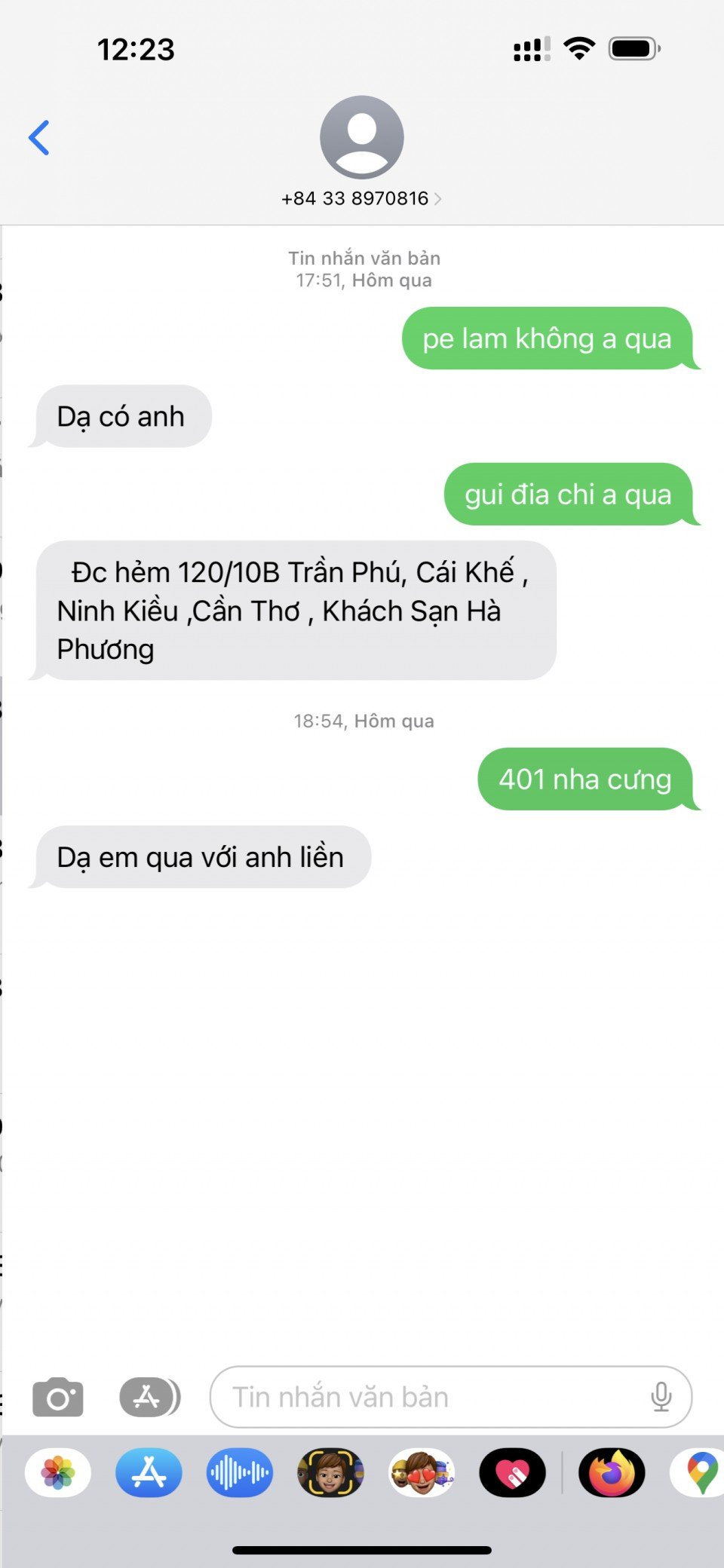Open Memoji stickers with heart-eyes faces
The height and width of the screenshot is (1568, 724).
(422, 1472)
